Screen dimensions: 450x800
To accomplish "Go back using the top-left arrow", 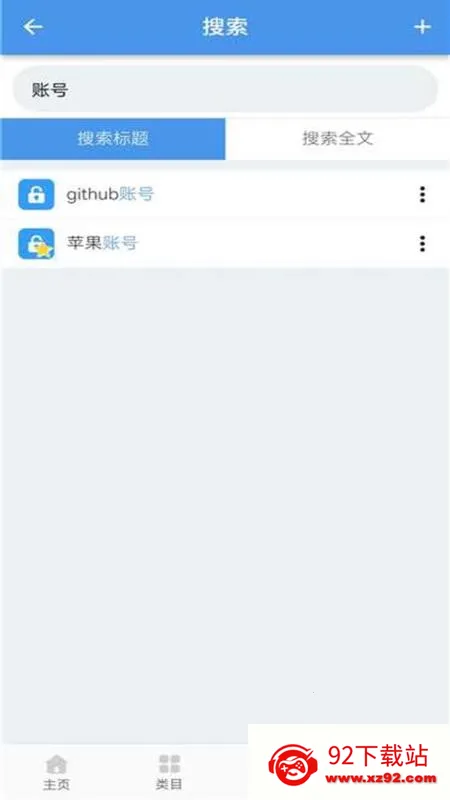I will (x=33, y=27).
